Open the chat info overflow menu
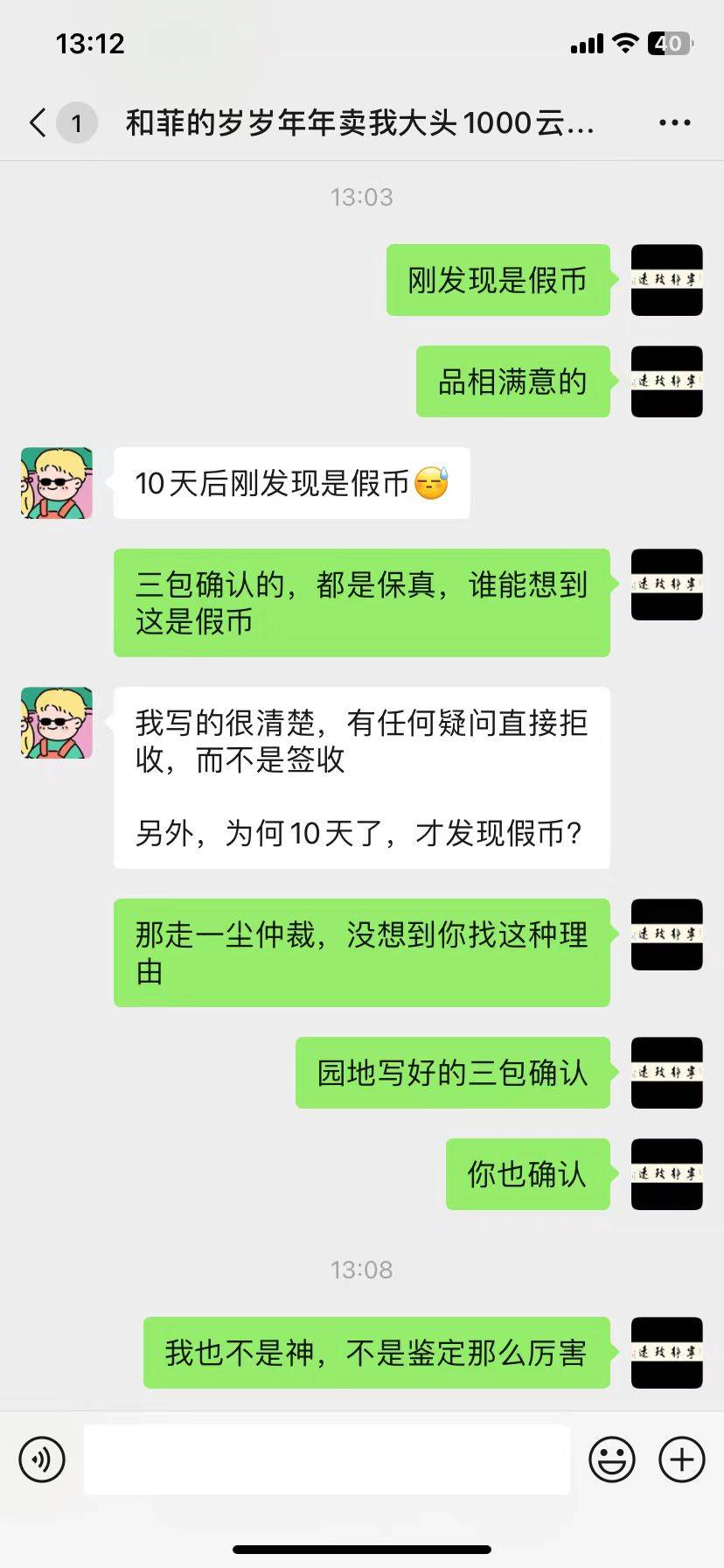This screenshot has height=1568, width=724. click(674, 123)
